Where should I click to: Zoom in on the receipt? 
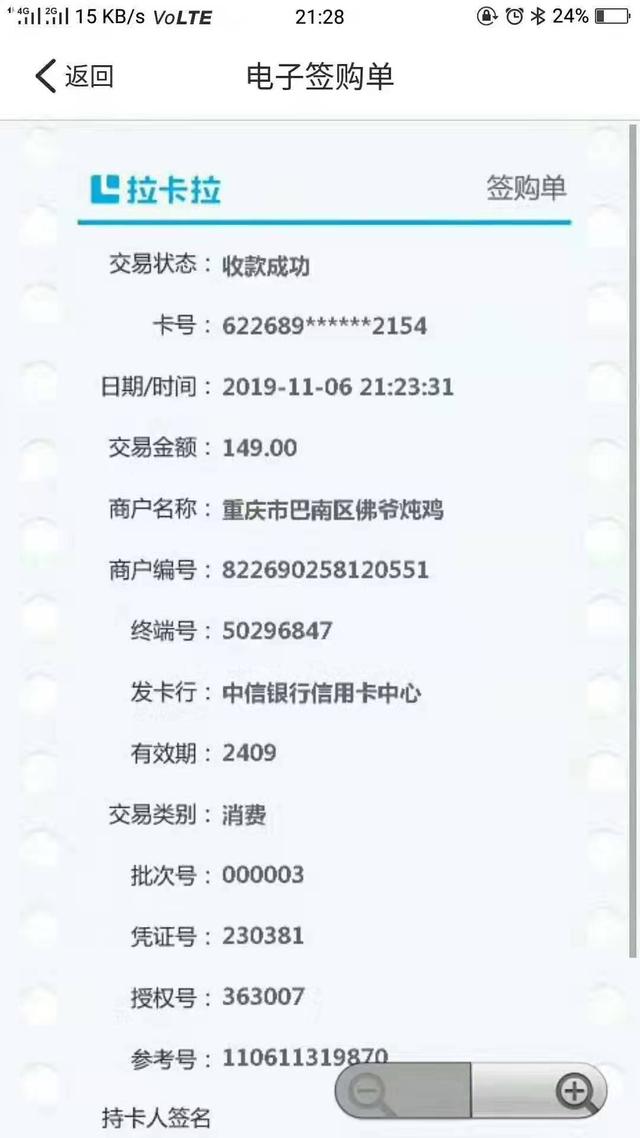click(574, 1091)
